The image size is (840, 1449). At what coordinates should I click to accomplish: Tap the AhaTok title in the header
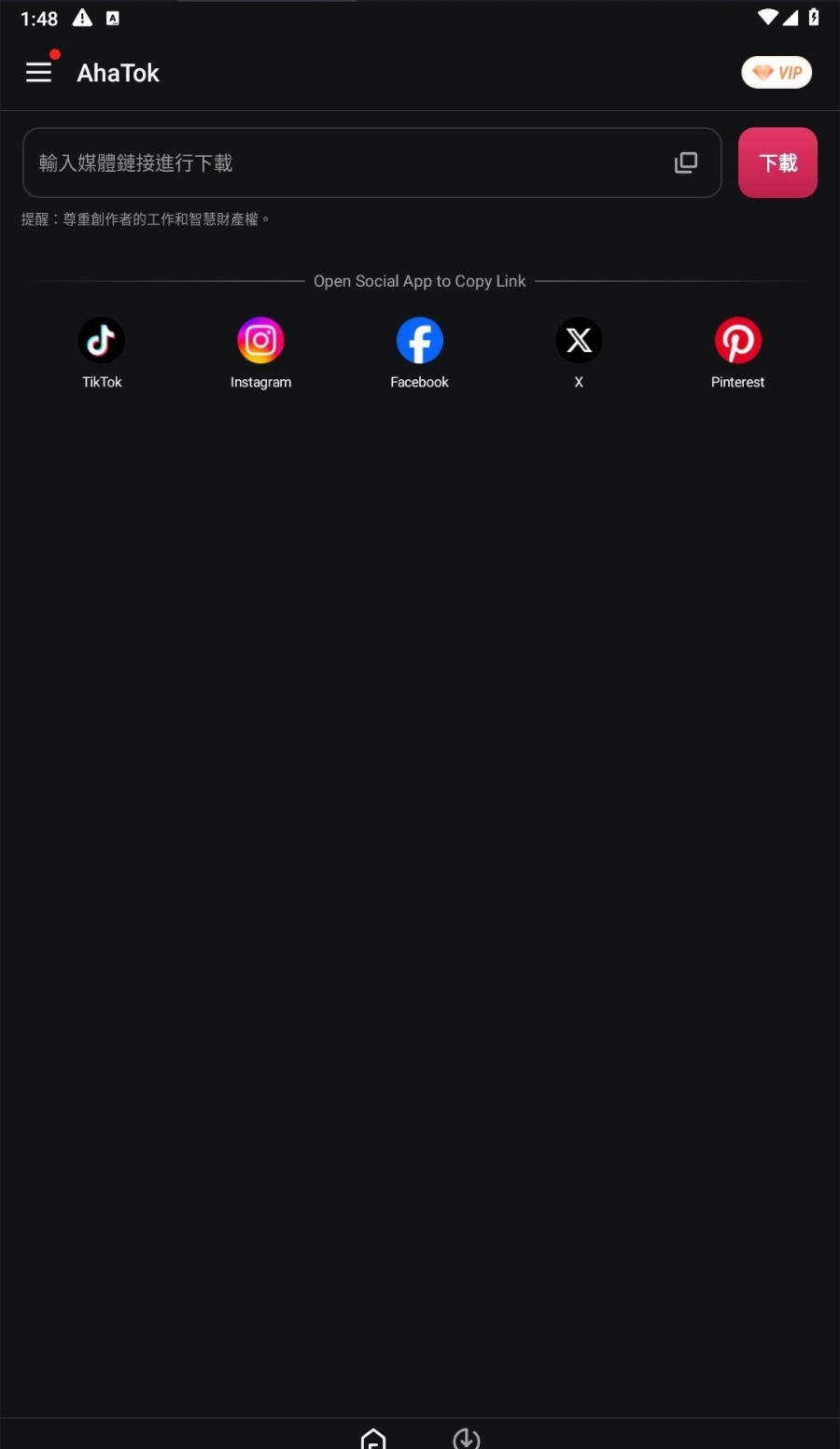point(118,72)
